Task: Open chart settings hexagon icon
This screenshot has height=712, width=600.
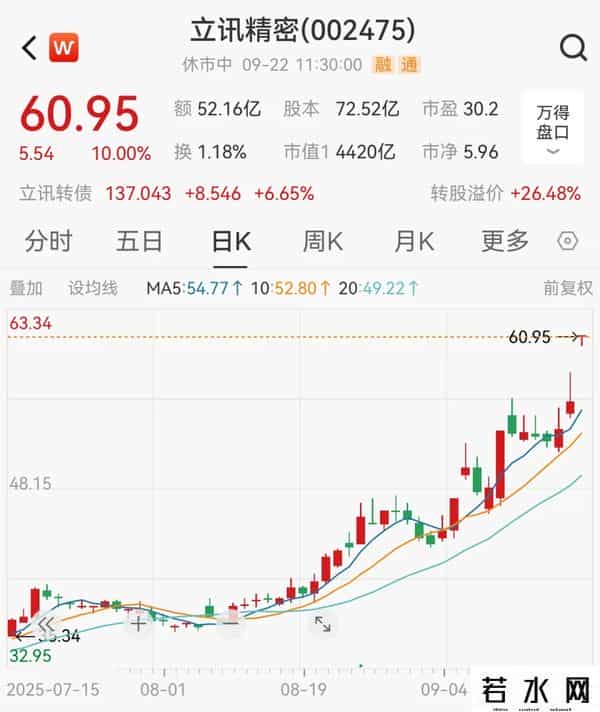Action: click(568, 241)
